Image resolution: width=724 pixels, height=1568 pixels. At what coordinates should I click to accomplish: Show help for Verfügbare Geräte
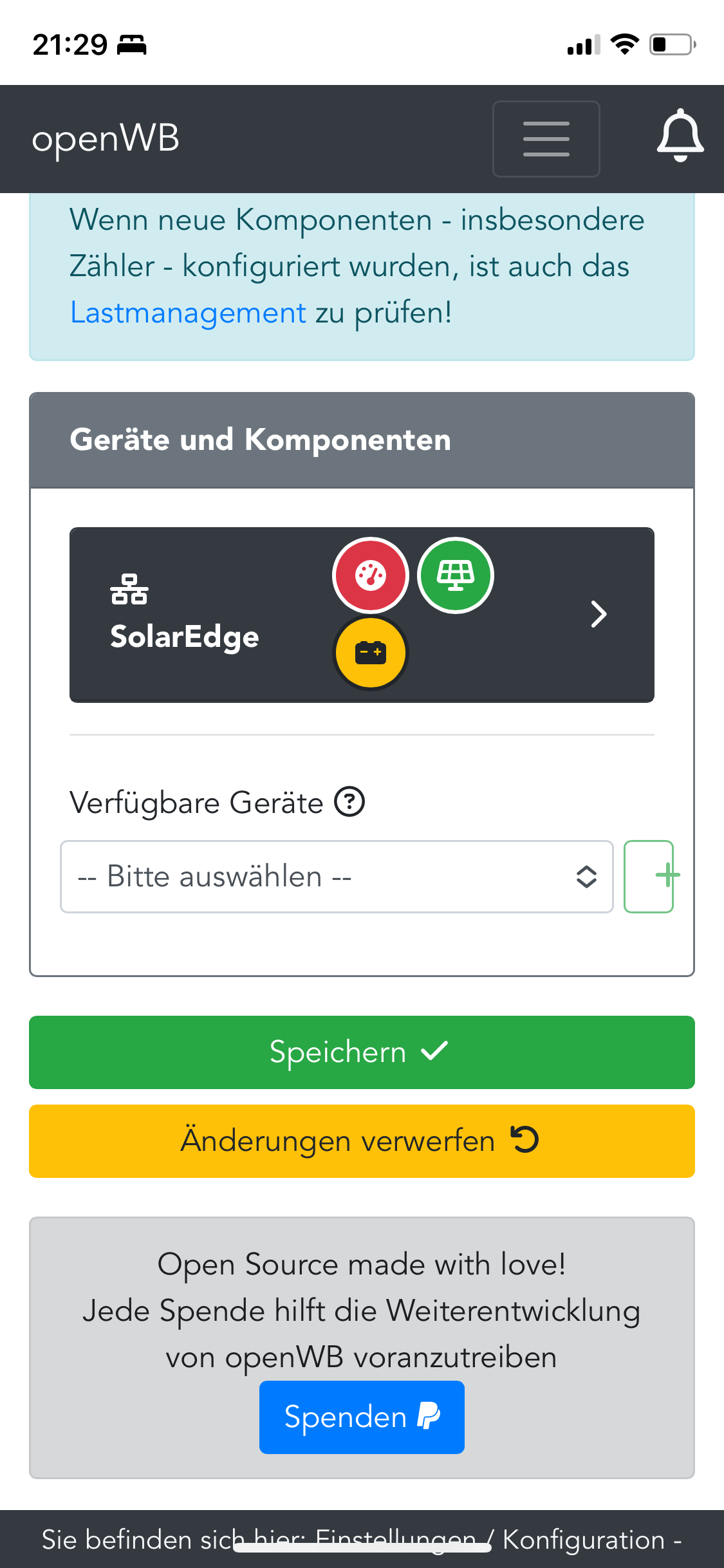349,802
